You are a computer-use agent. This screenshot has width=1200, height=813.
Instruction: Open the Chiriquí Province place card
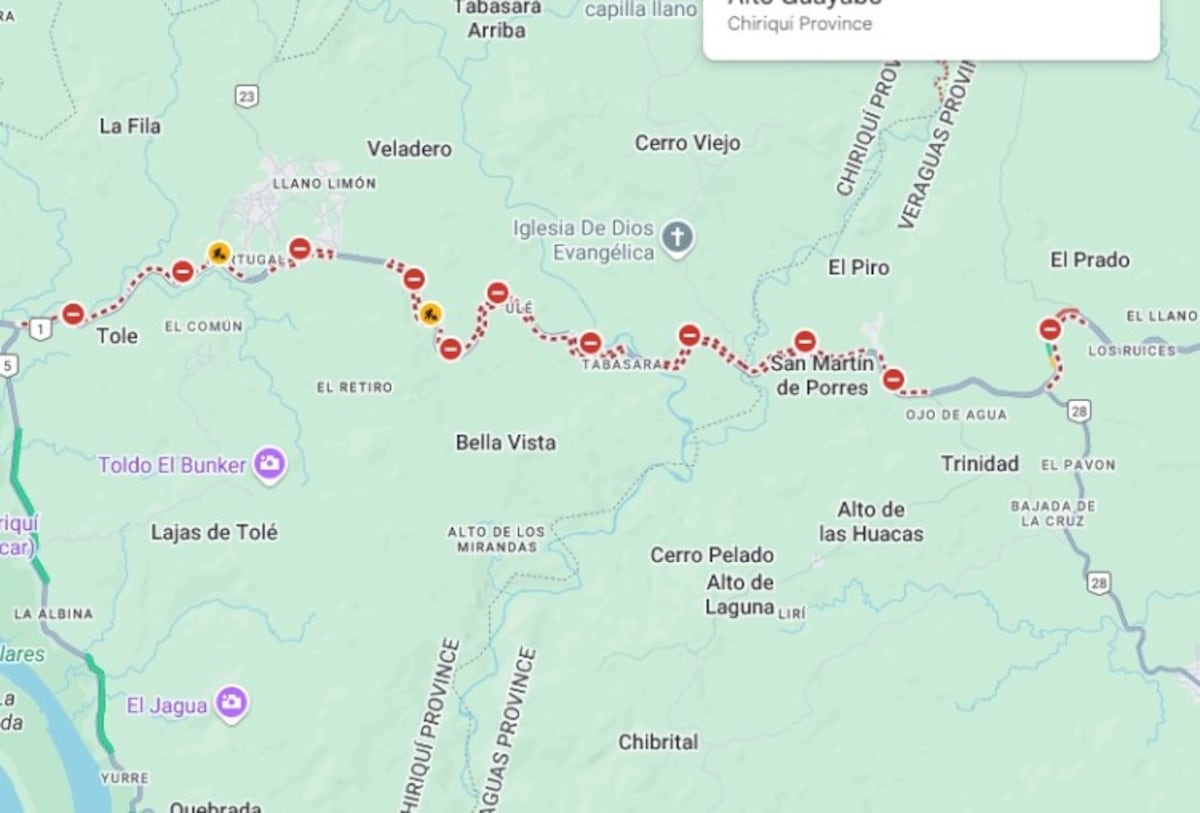[x=931, y=25]
